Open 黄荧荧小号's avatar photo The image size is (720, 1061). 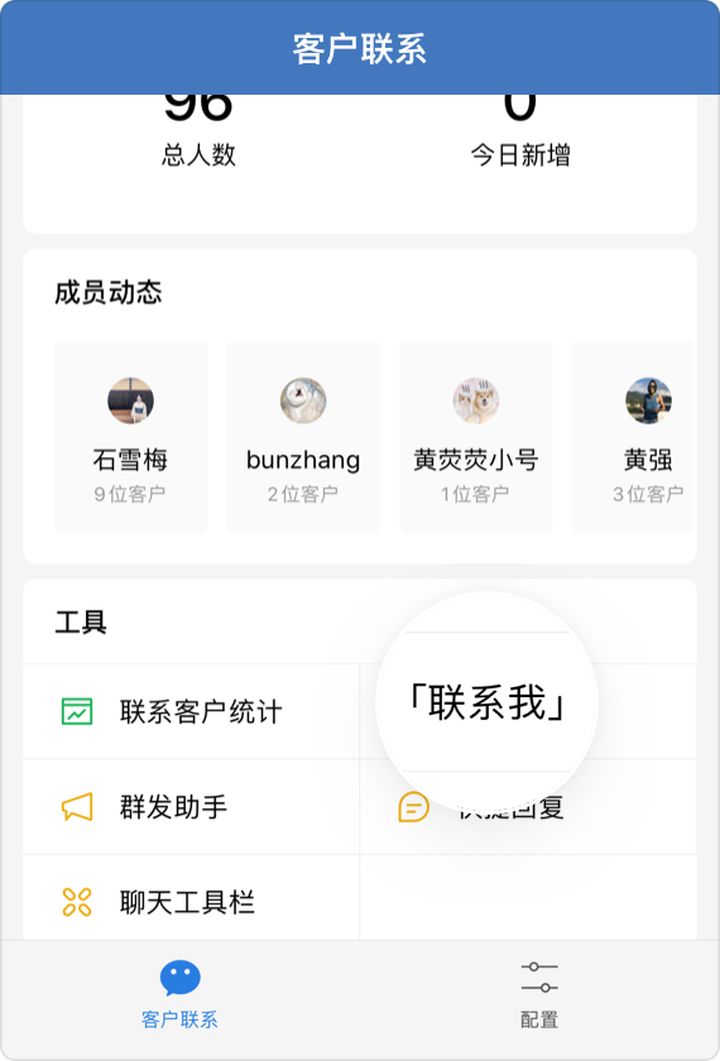point(473,400)
